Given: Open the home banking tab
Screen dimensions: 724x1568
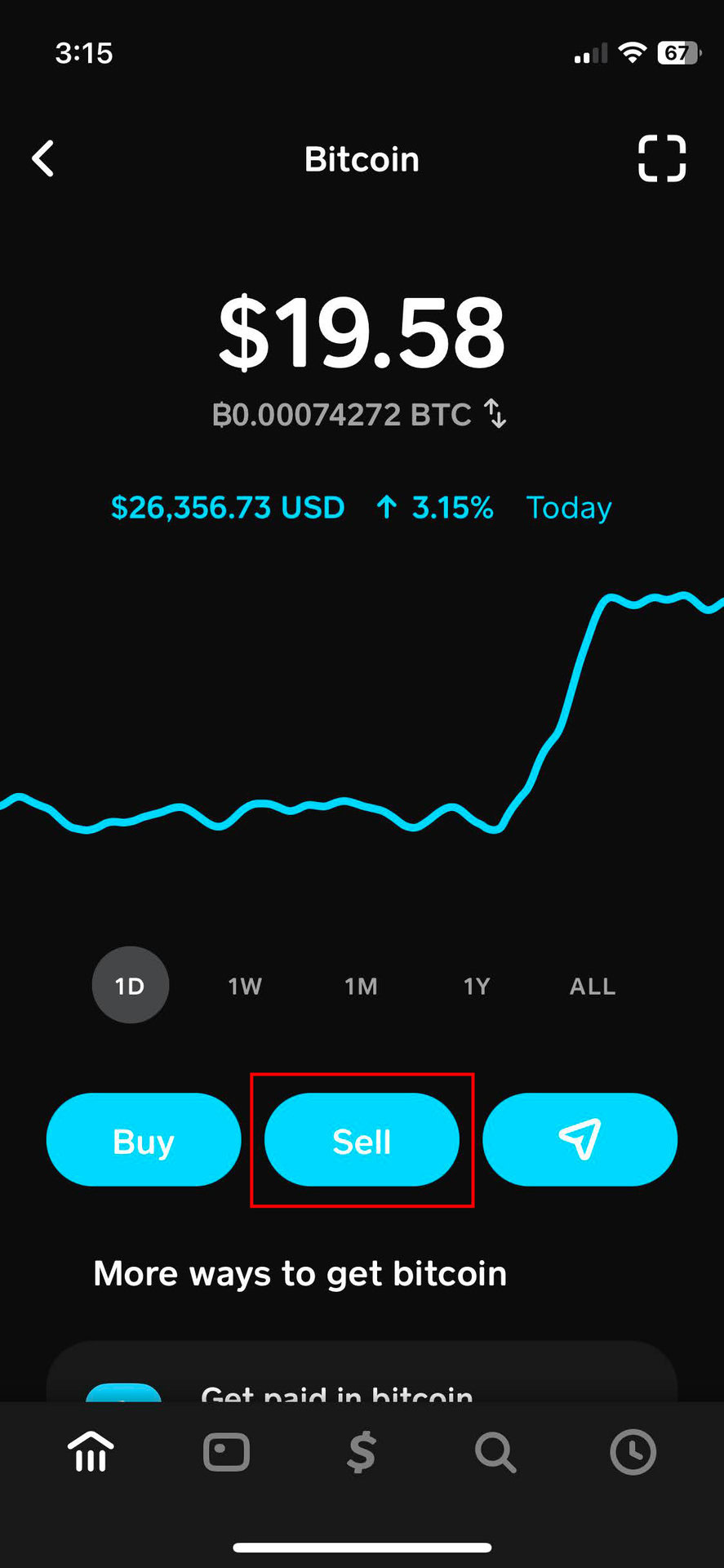Looking at the screenshot, I should pos(91,1452).
